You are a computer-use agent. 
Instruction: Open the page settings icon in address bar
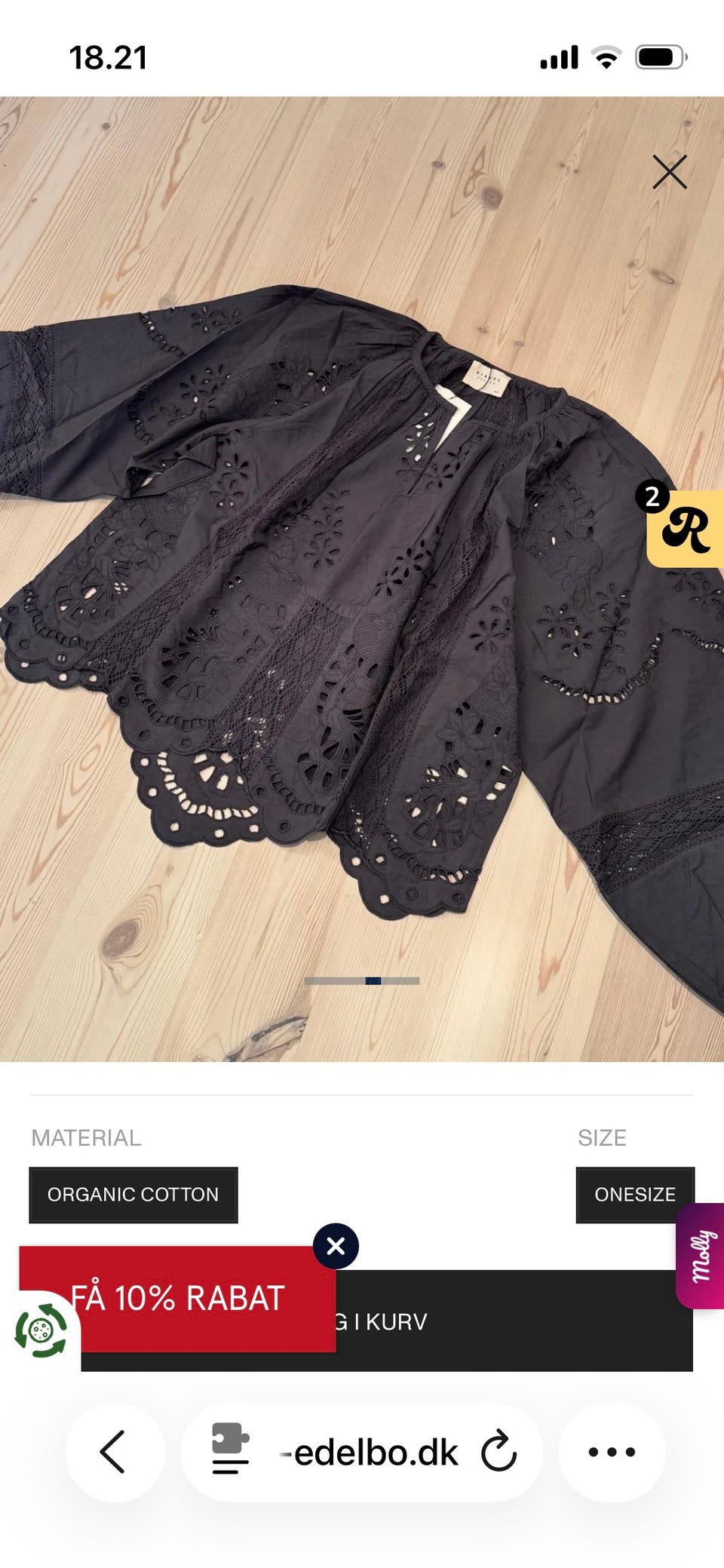point(230,1449)
